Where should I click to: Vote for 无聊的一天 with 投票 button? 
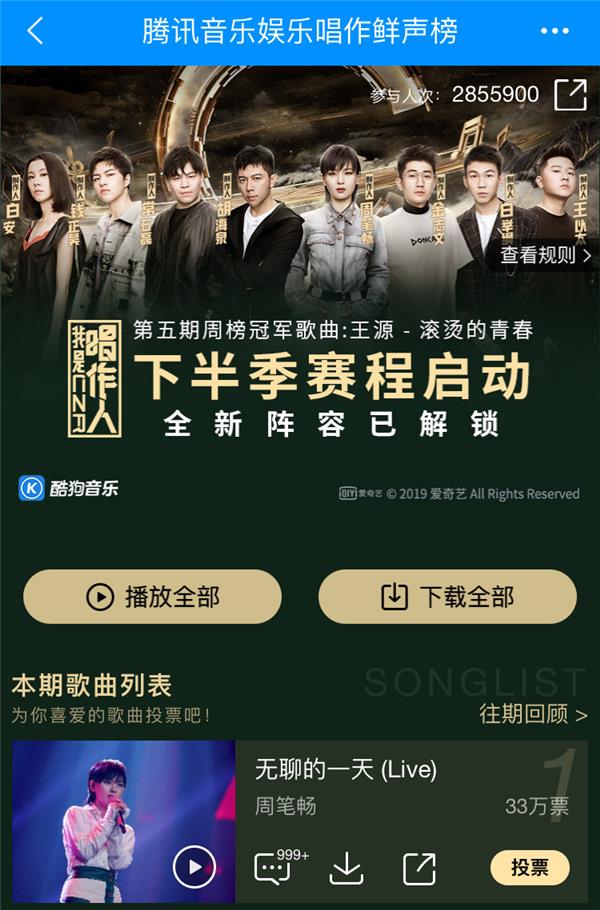530,867
